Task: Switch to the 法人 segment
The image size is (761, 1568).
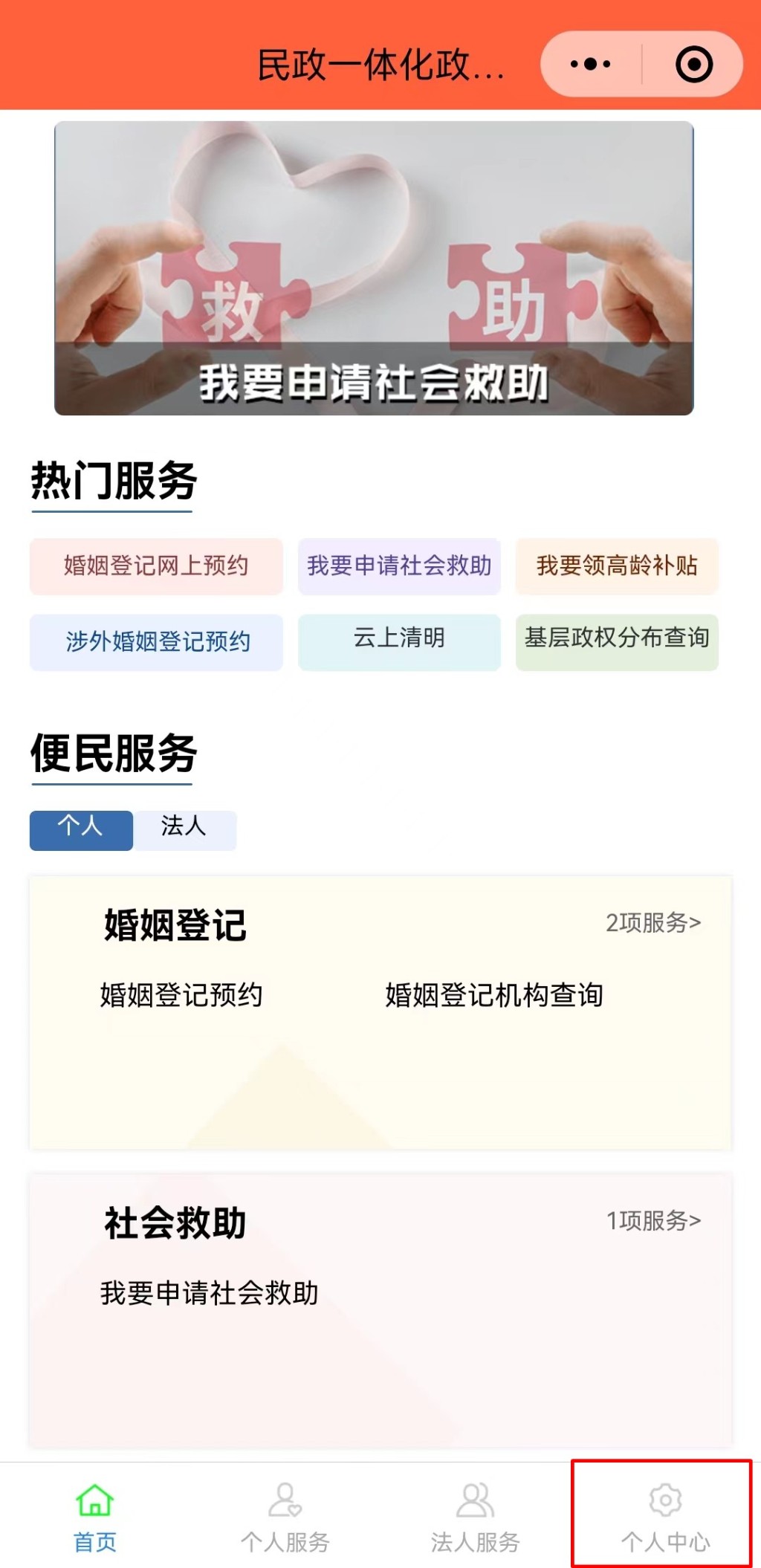Action: coord(184,829)
